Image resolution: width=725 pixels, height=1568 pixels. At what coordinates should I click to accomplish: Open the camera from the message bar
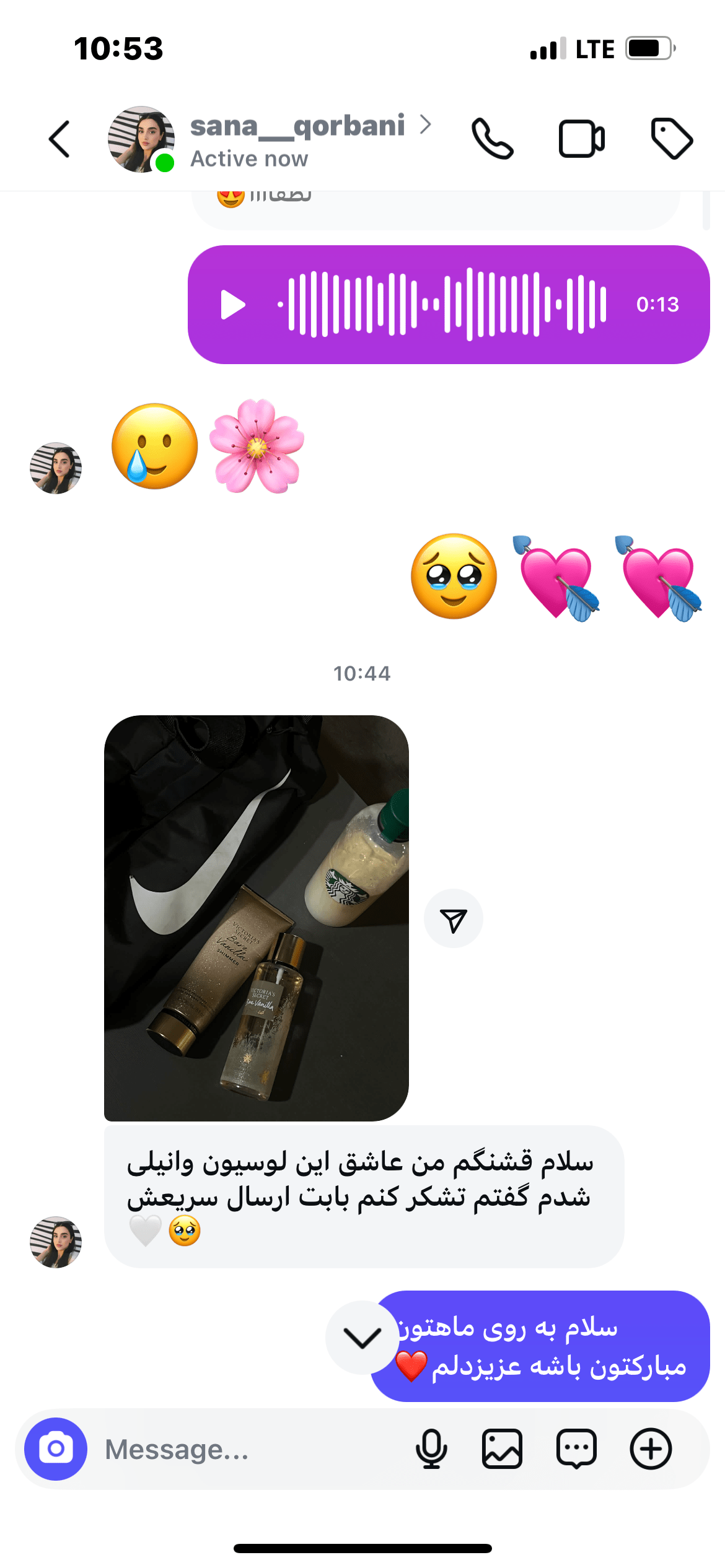pos(56,1449)
